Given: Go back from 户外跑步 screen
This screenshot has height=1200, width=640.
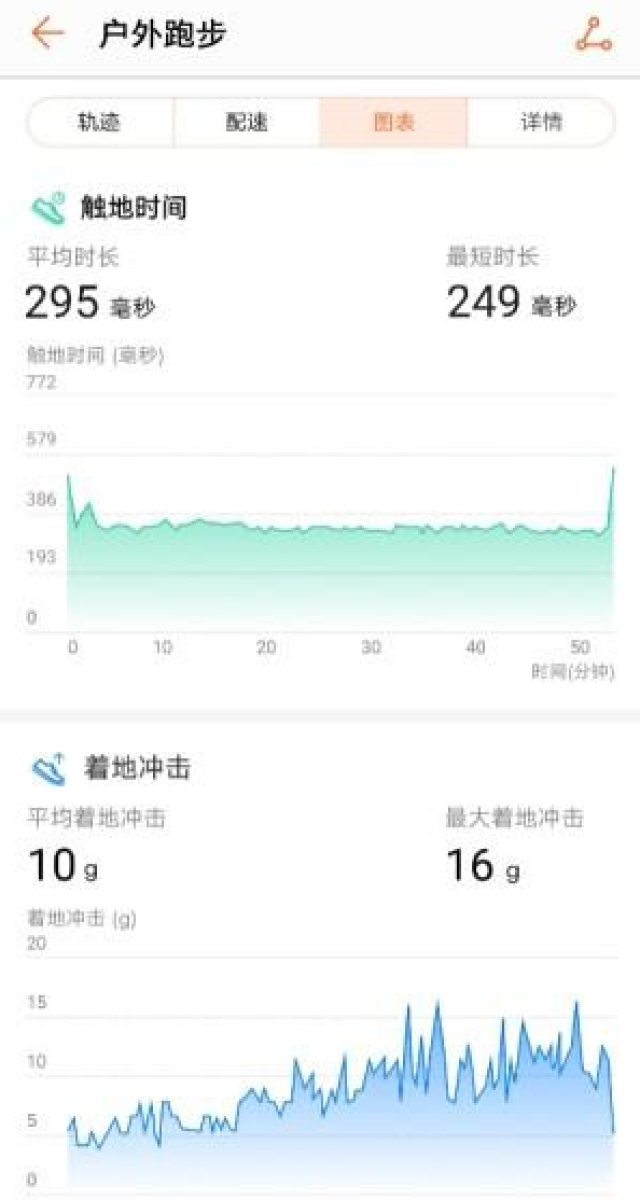Looking at the screenshot, I should (47, 33).
